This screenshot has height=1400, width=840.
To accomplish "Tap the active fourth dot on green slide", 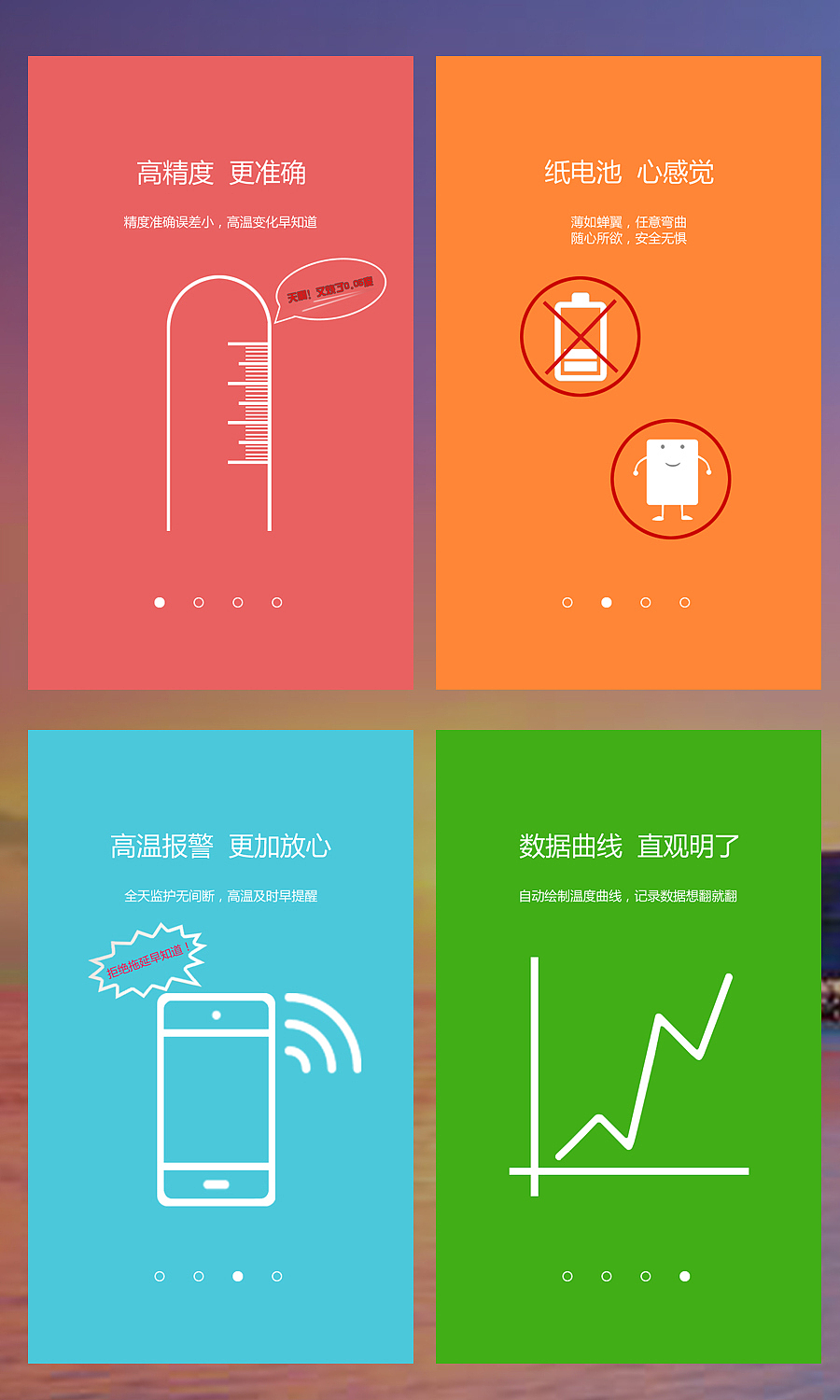I will [x=685, y=1276].
